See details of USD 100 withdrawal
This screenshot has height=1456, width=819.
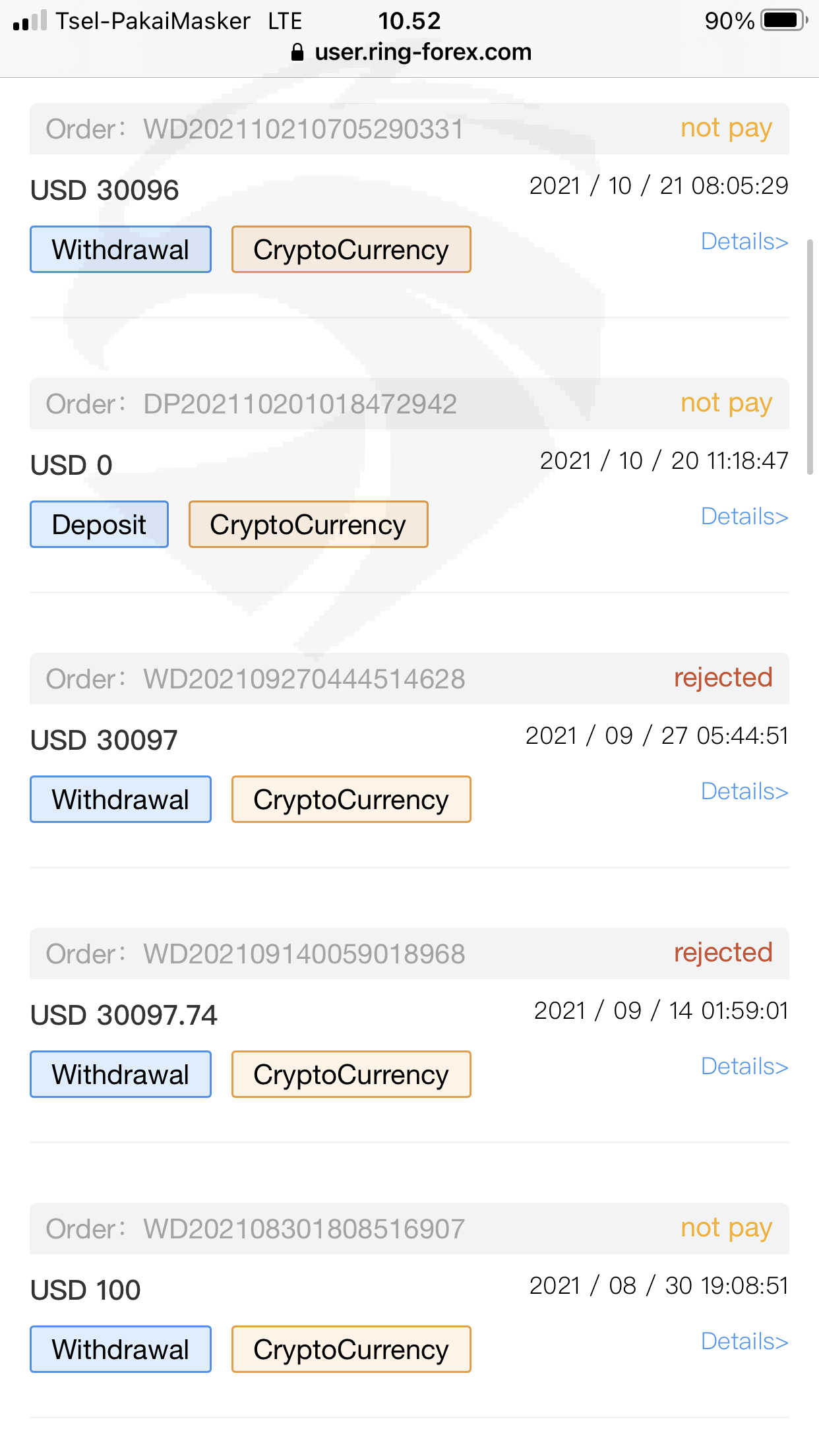pos(744,1342)
